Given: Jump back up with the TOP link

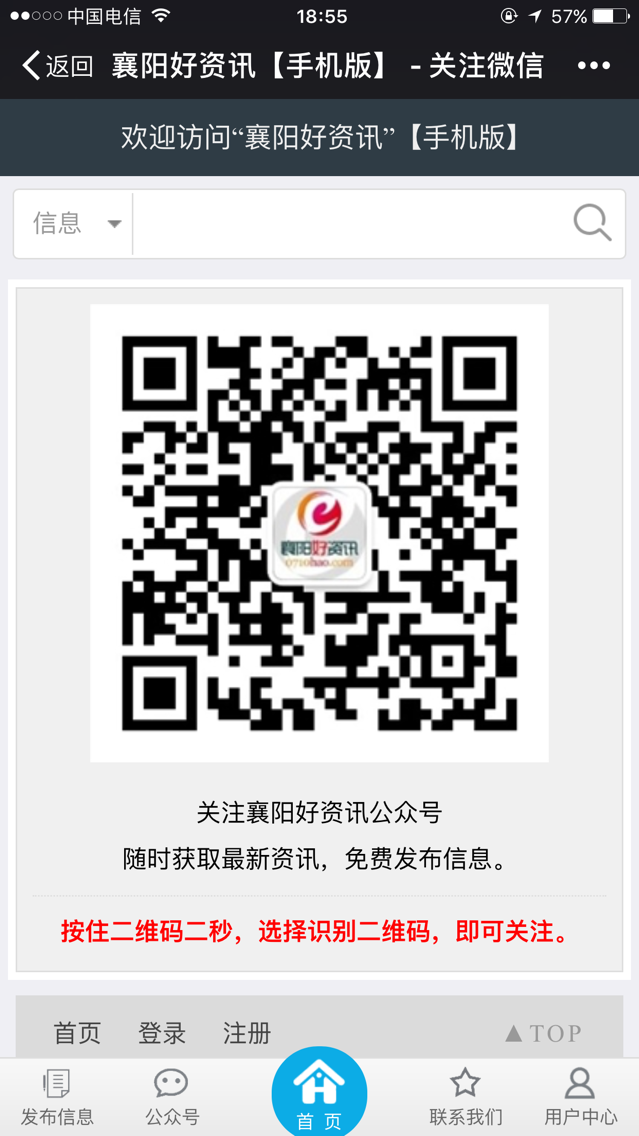Looking at the screenshot, I should coord(543,1033).
